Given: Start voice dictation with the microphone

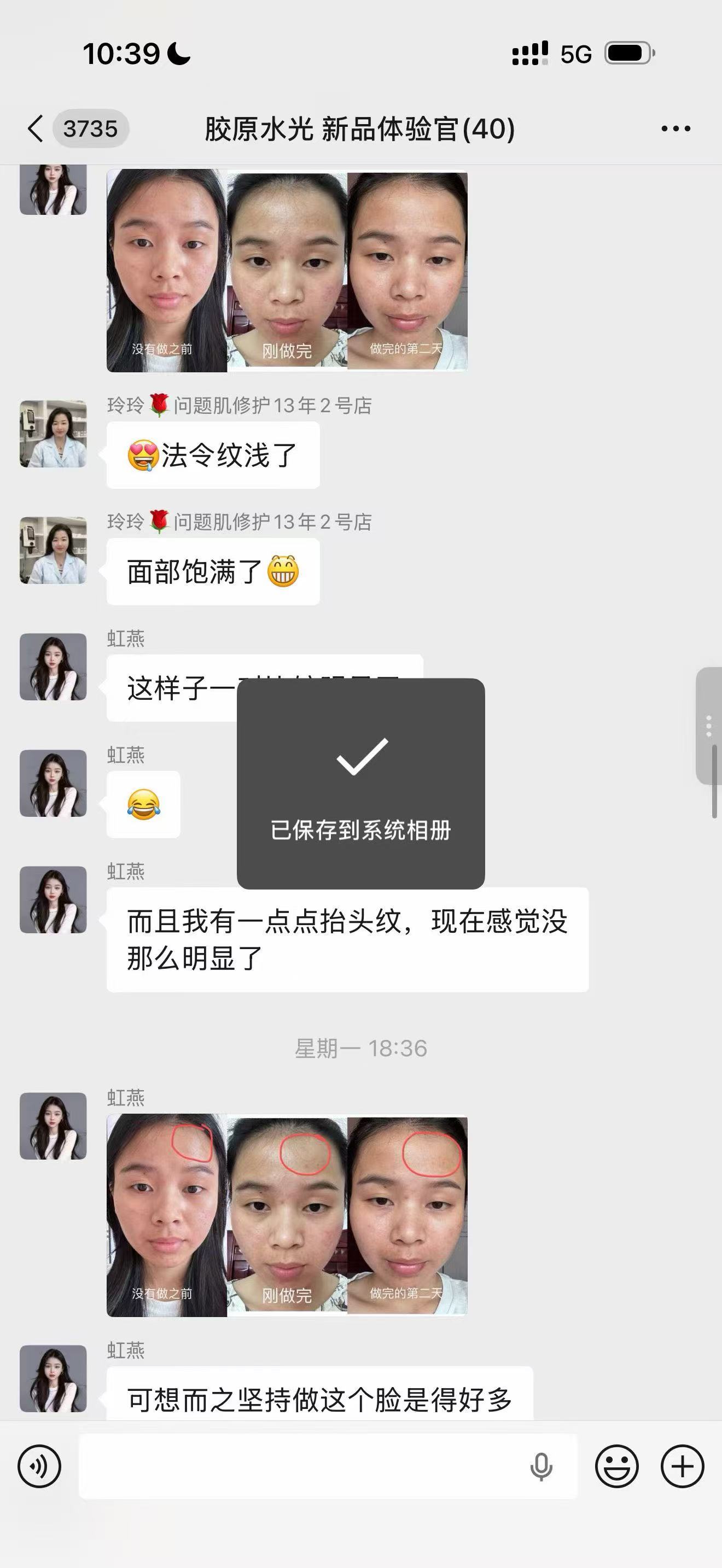Looking at the screenshot, I should pyautogui.click(x=541, y=1466).
